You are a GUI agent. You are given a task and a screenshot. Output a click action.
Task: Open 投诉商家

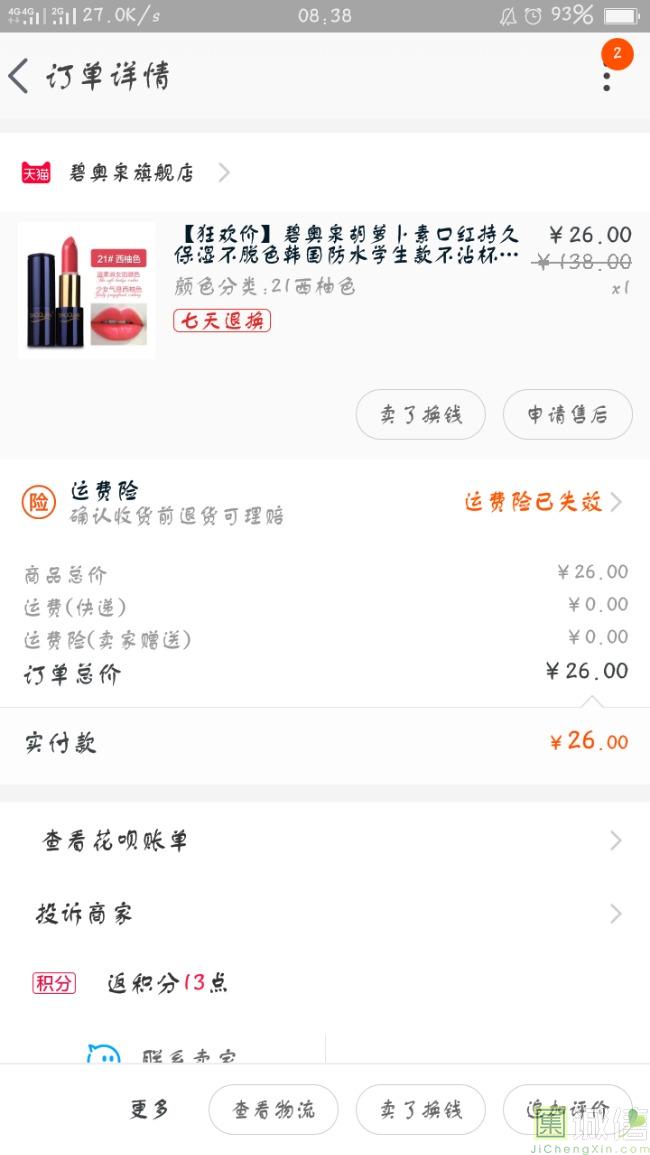324,913
